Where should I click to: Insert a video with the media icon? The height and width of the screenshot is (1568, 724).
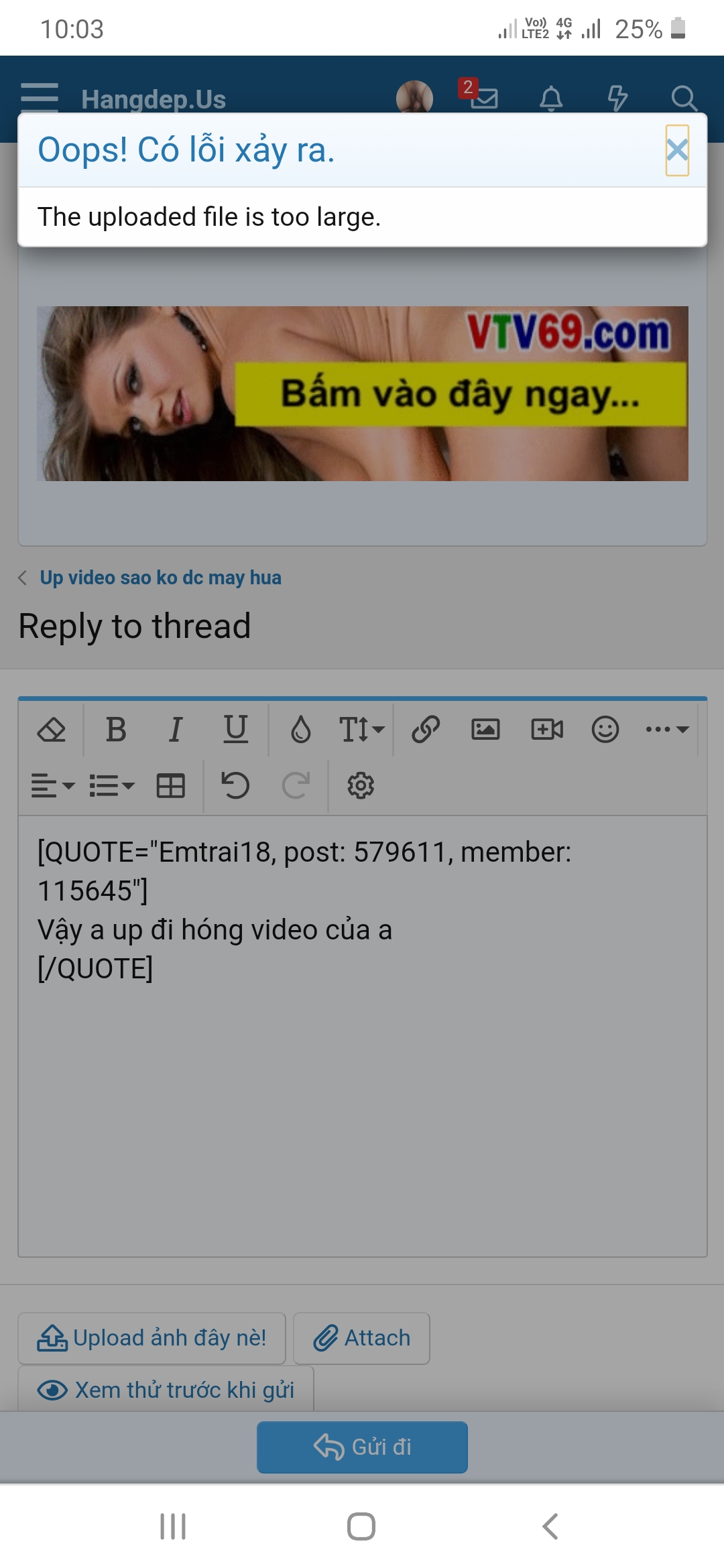click(x=546, y=729)
